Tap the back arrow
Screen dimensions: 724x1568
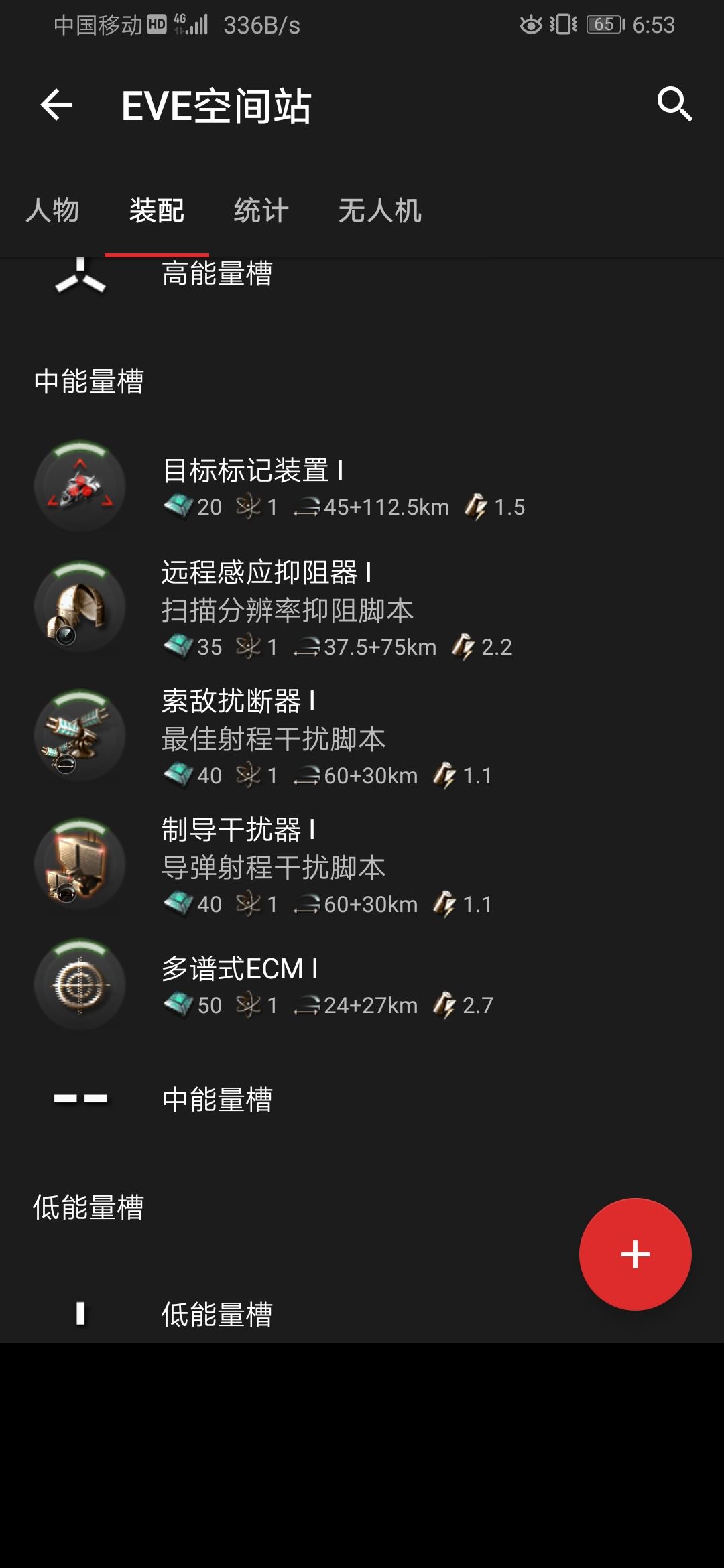[55, 105]
